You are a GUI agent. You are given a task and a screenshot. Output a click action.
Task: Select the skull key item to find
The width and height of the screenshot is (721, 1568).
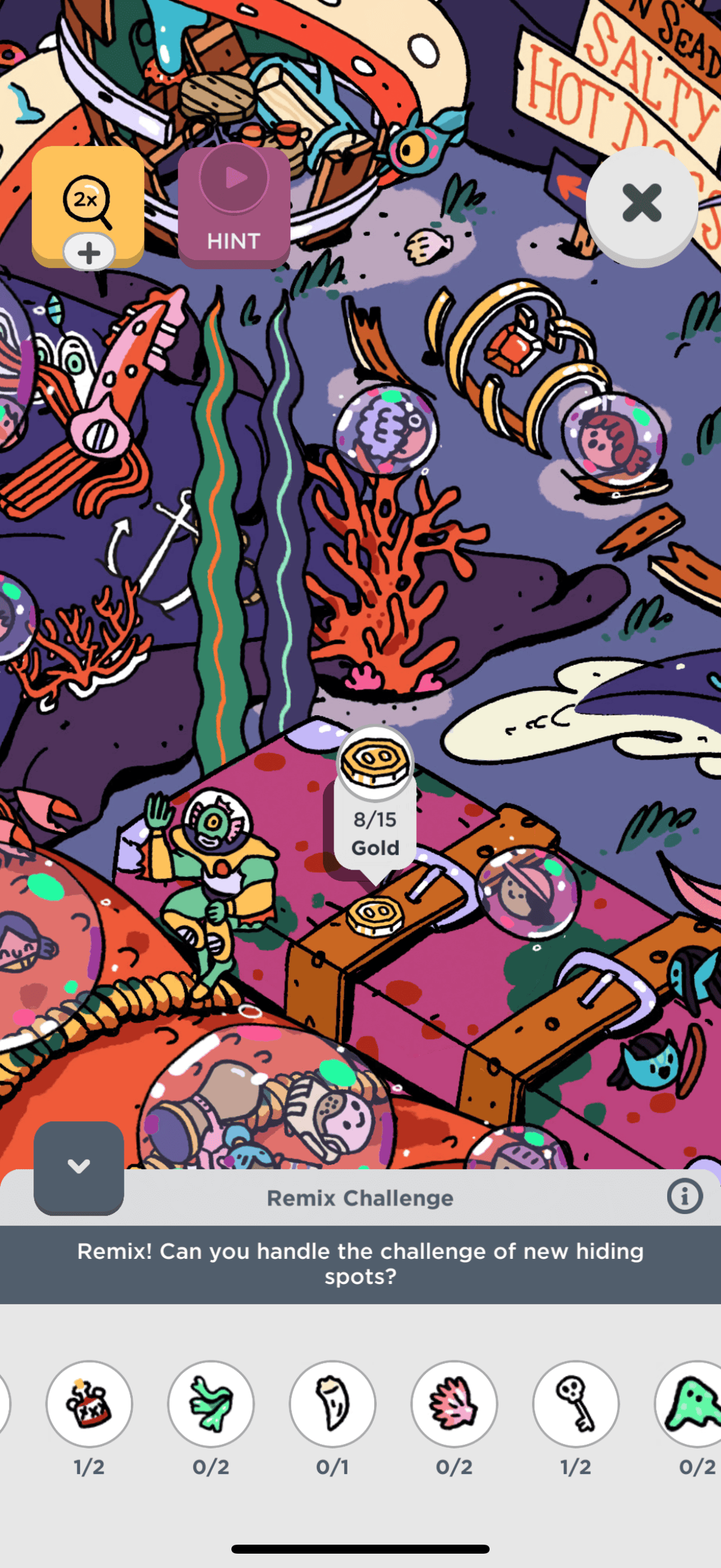[576, 1404]
